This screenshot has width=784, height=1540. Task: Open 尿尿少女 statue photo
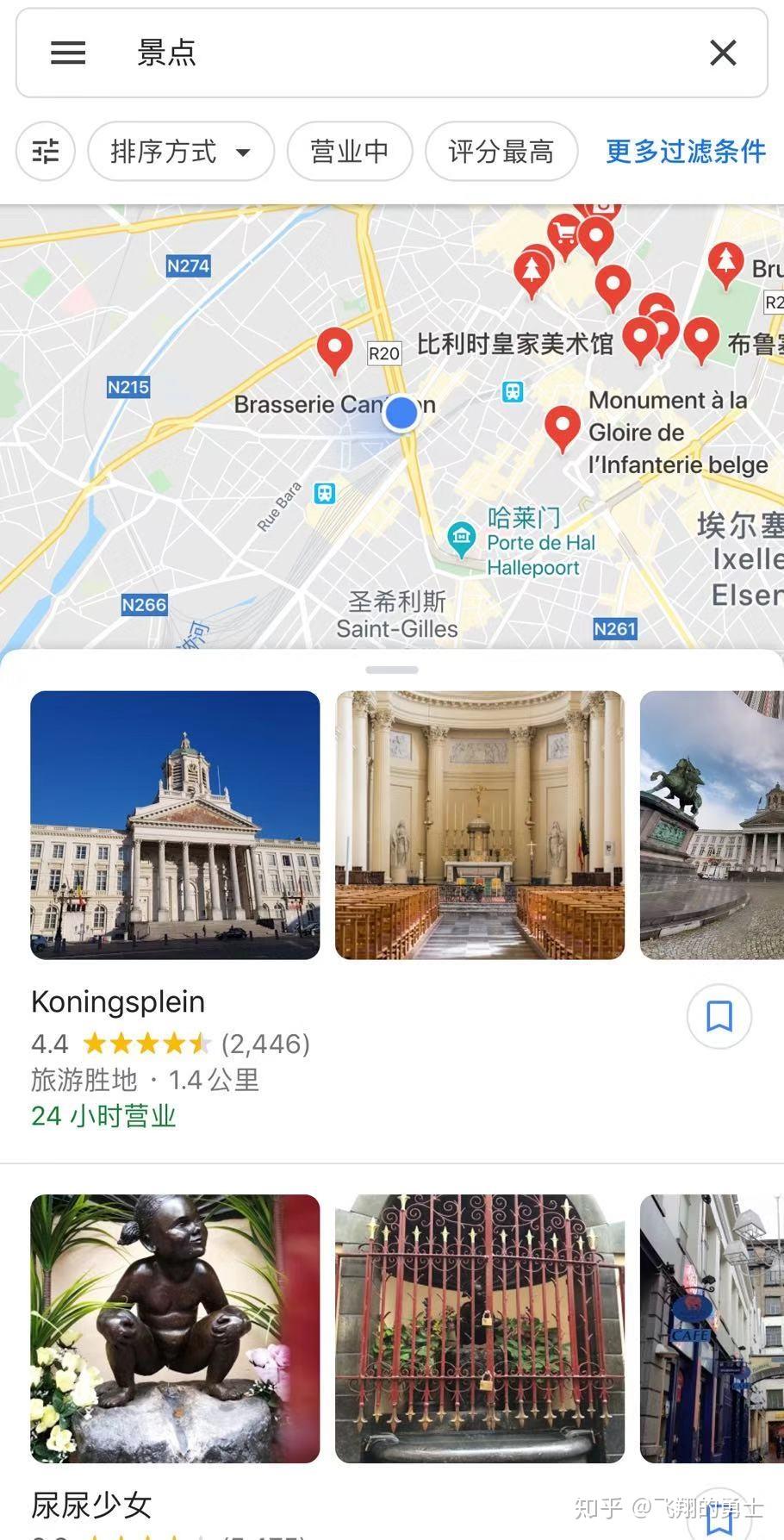[x=175, y=1328]
